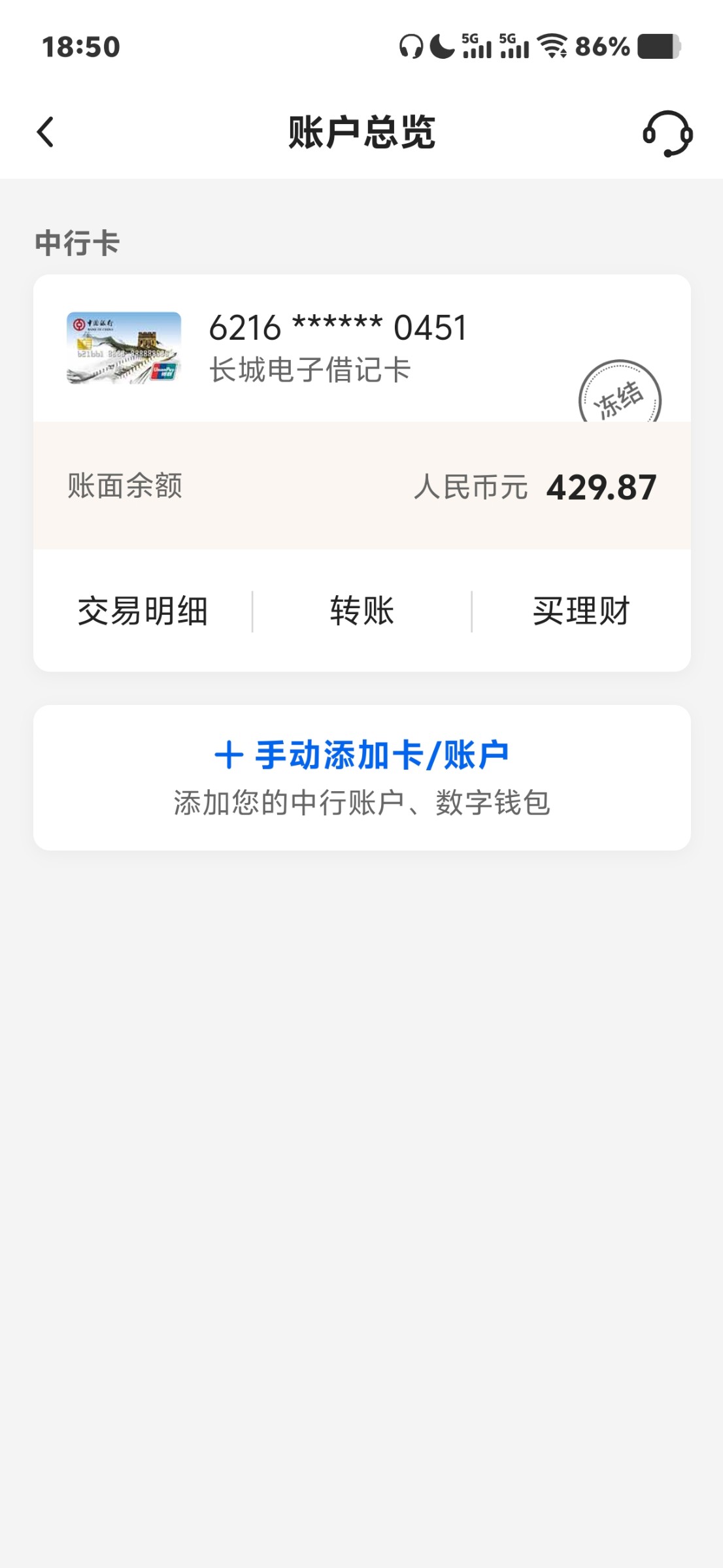Click the 账面余额 balance row
Screen dimensions: 723x1568
tap(126, 487)
